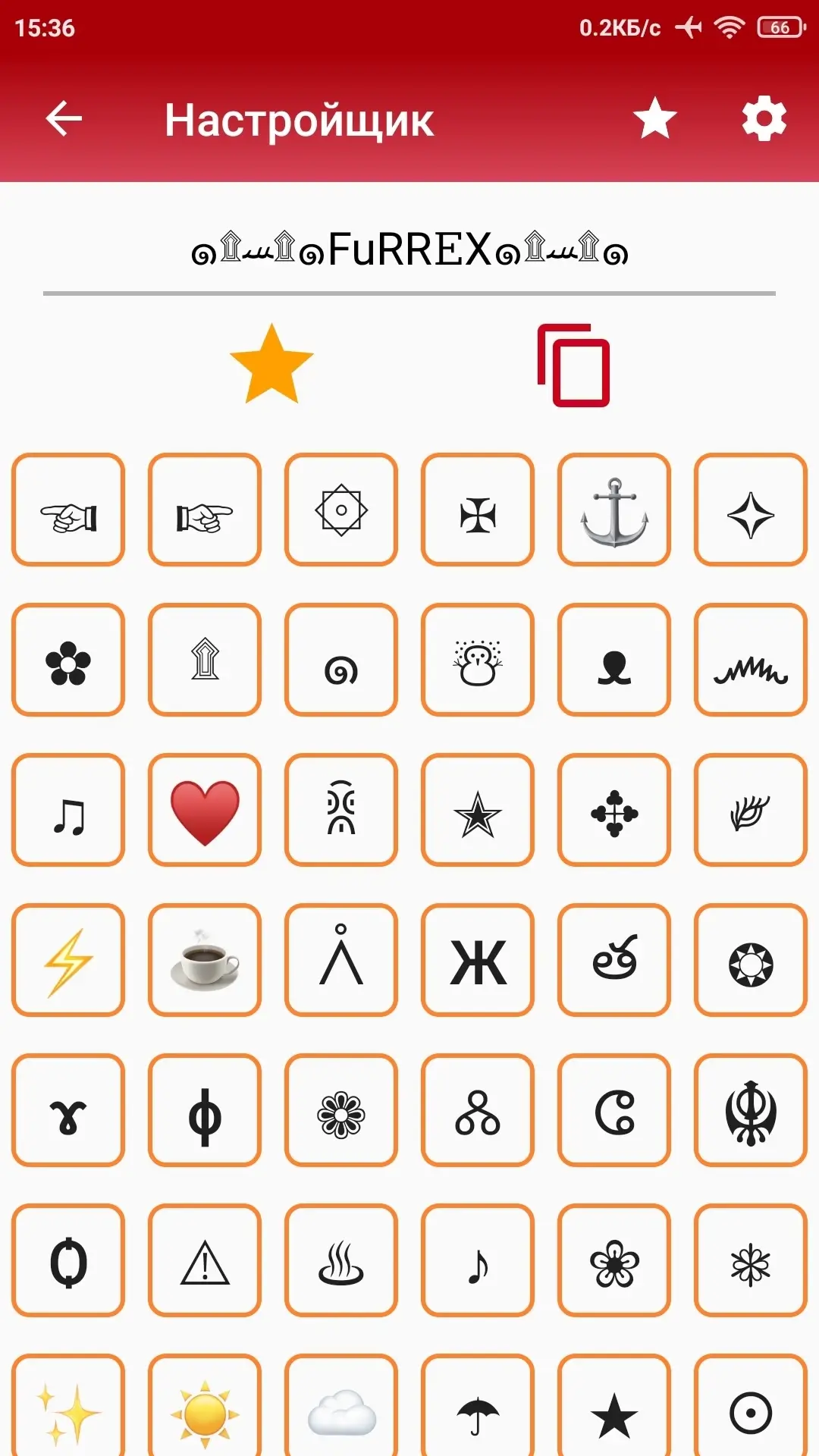Screen dimensions: 819x1456
Task: Open favorites via the white star
Action: (654, 119)
